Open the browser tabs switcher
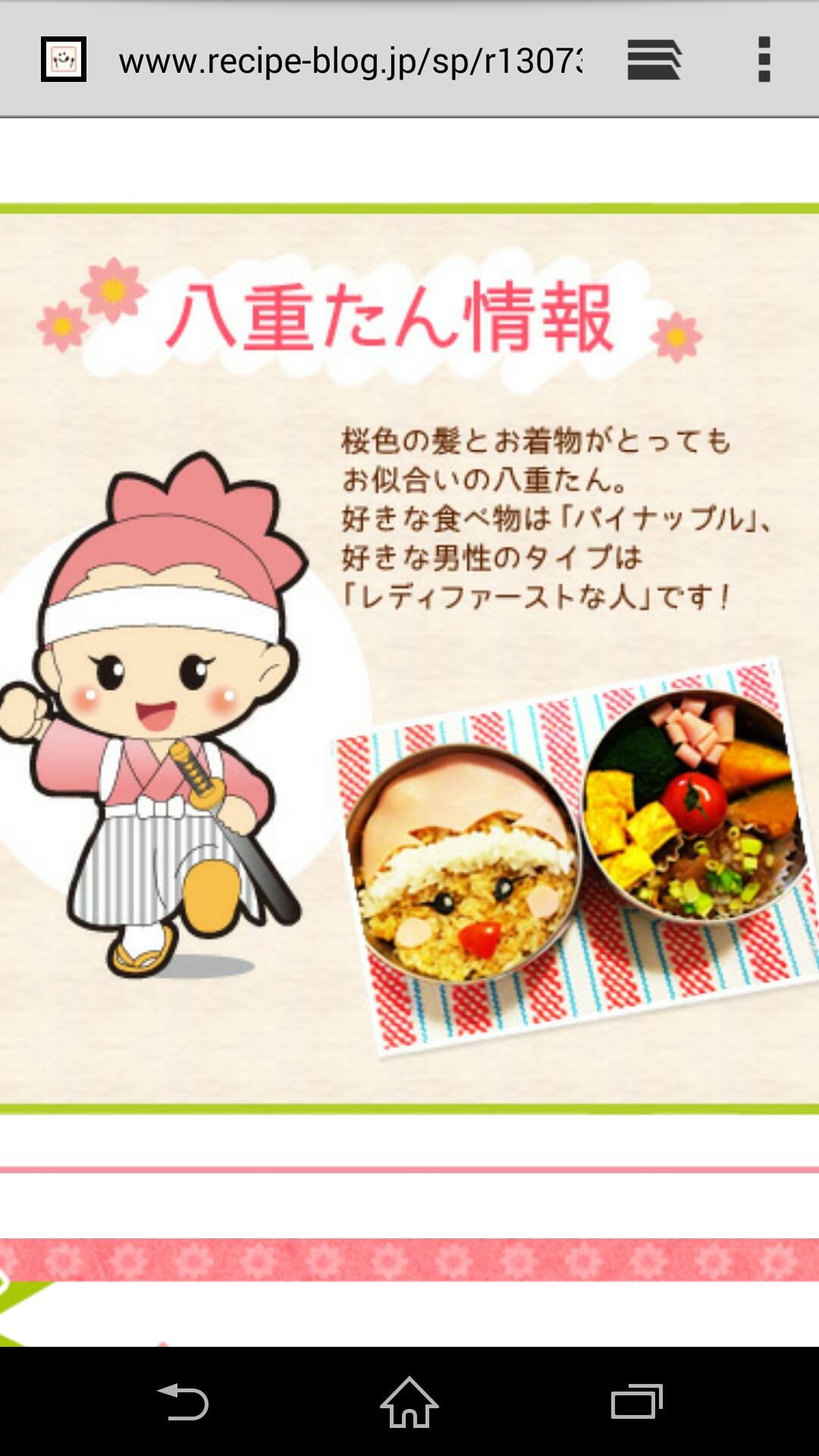Image resolution: width=819 pixels, height=1456 pixels. 654,60
